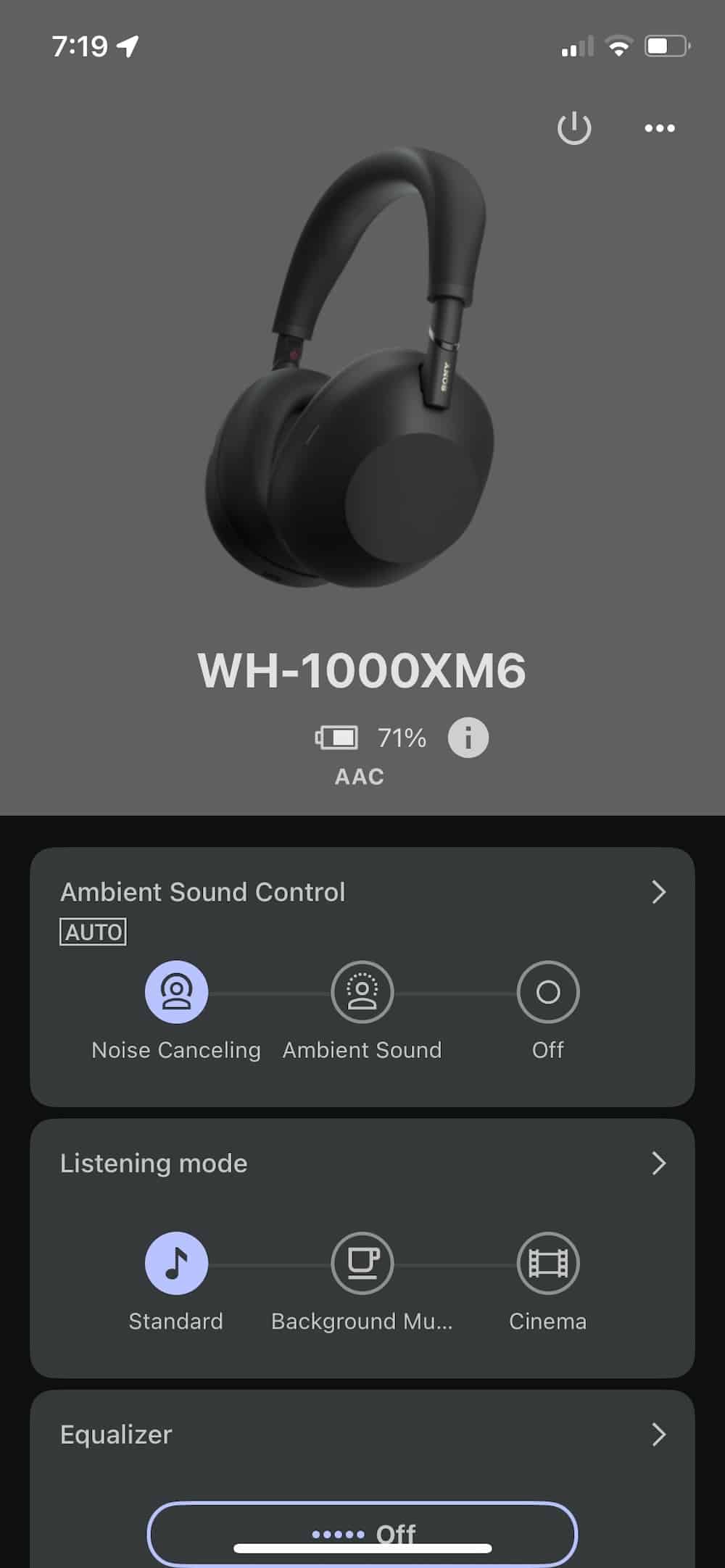
Task: Turn ambient sound control Off
Action: 547,992
